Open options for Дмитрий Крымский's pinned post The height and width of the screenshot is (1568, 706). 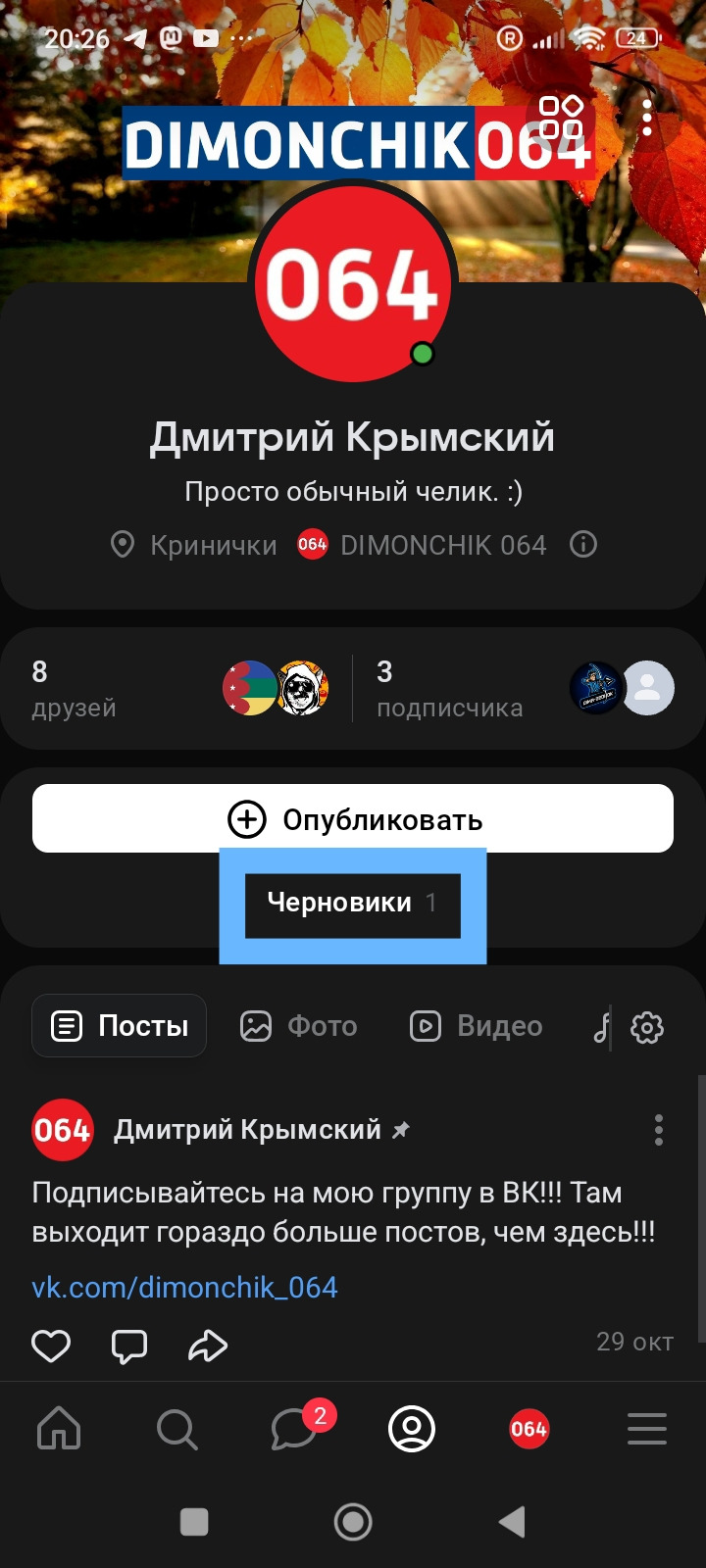click(x=659, y=1130)
